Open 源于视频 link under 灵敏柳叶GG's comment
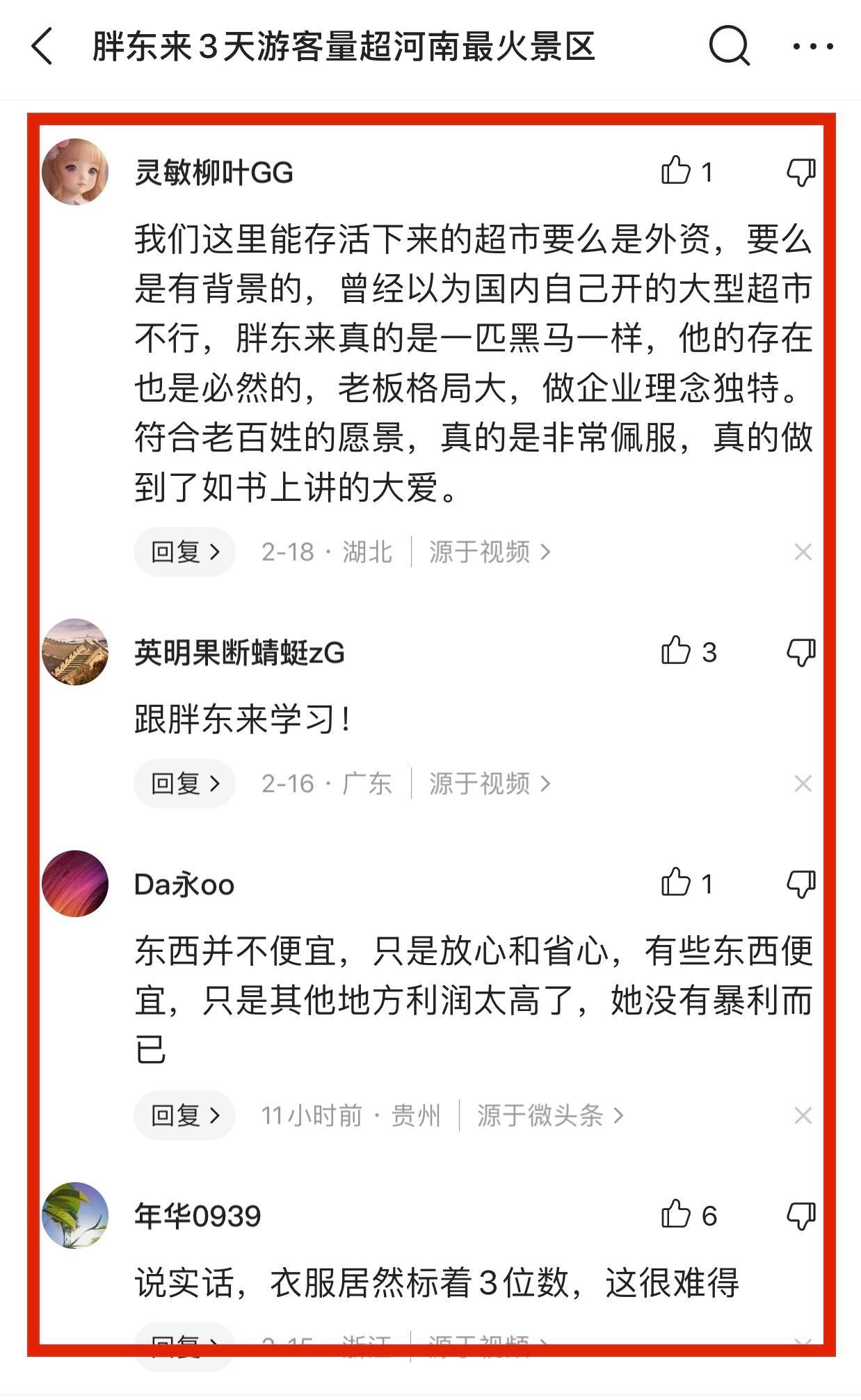Screen dimensions: 861x1400 (489, 552)
